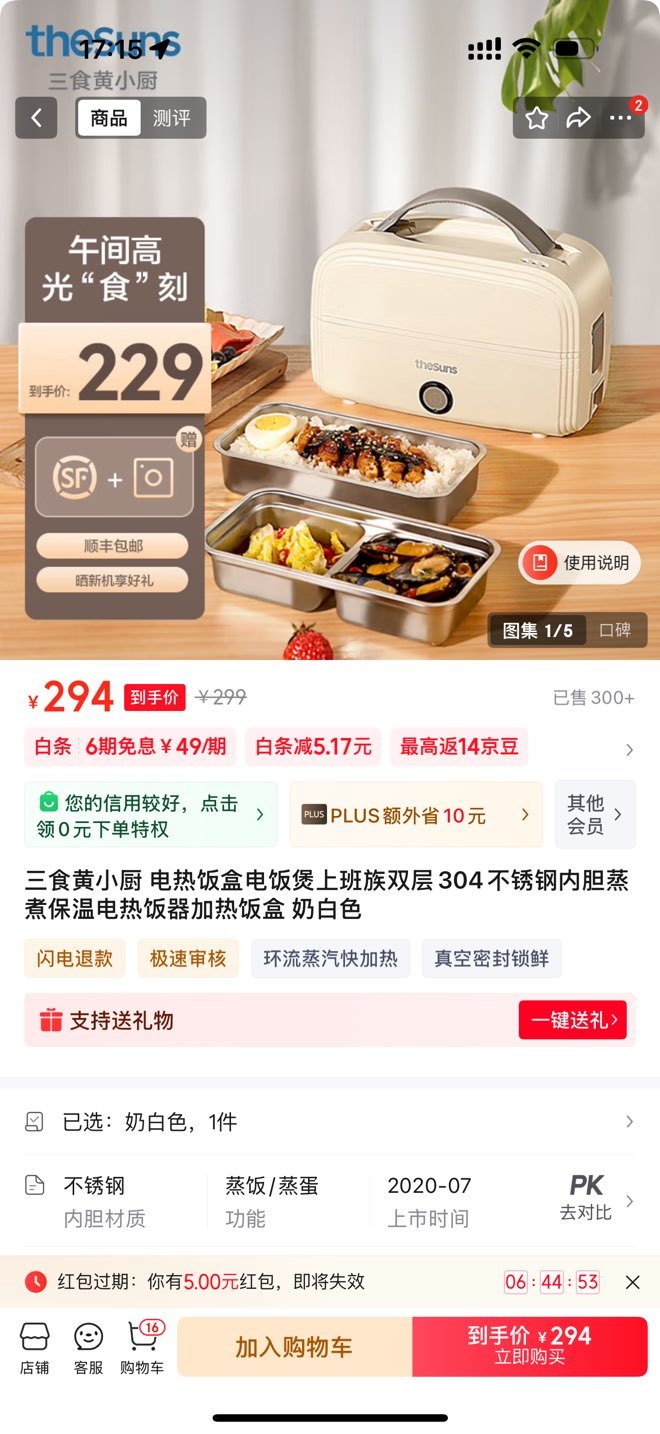Expand the 已选 奶白色 1件 selection row
Screen dimensions: 660x1434
pos(330,1122)
